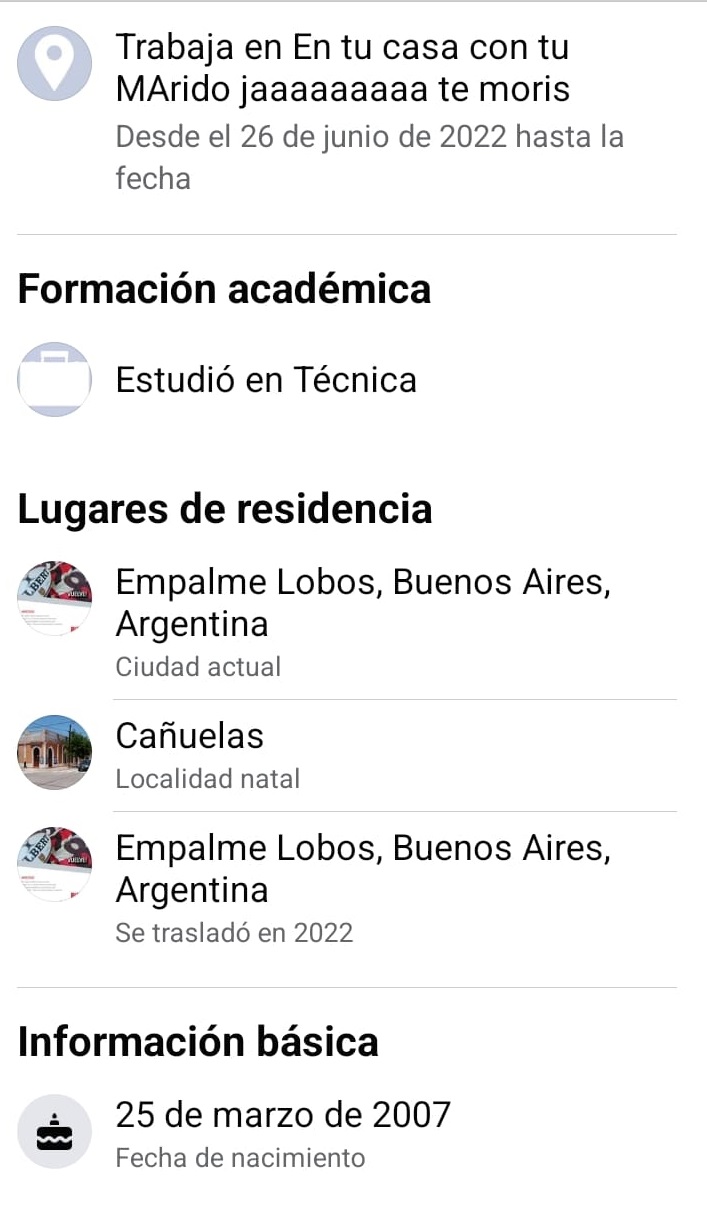Image resolution: width=707 pixels, height=1211 pixels.
Task: Open Empalme Lobos marked "Se trasladó en 2022"
Action: (362, 869)
